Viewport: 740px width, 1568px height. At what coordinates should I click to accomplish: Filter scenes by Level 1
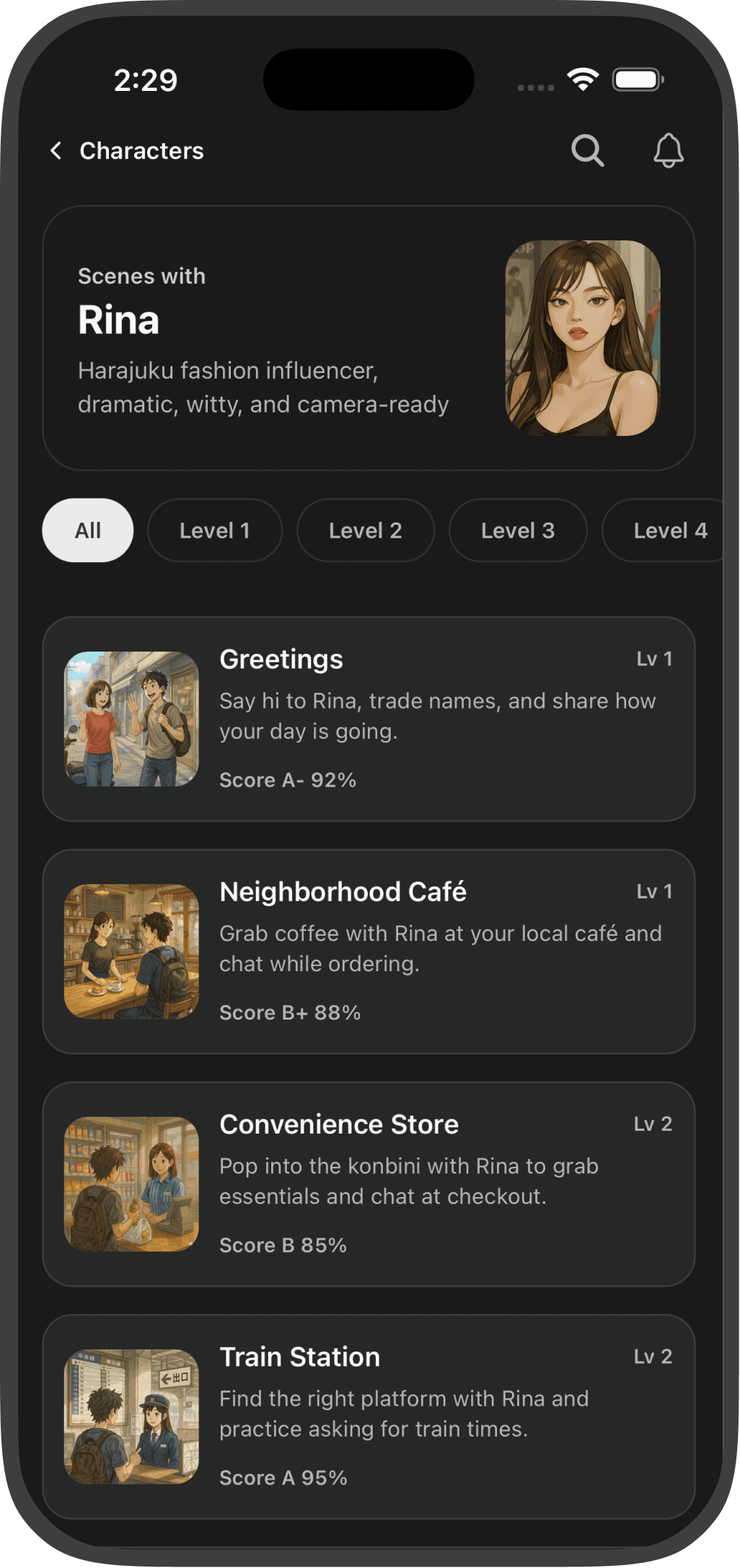pos(214,530)
